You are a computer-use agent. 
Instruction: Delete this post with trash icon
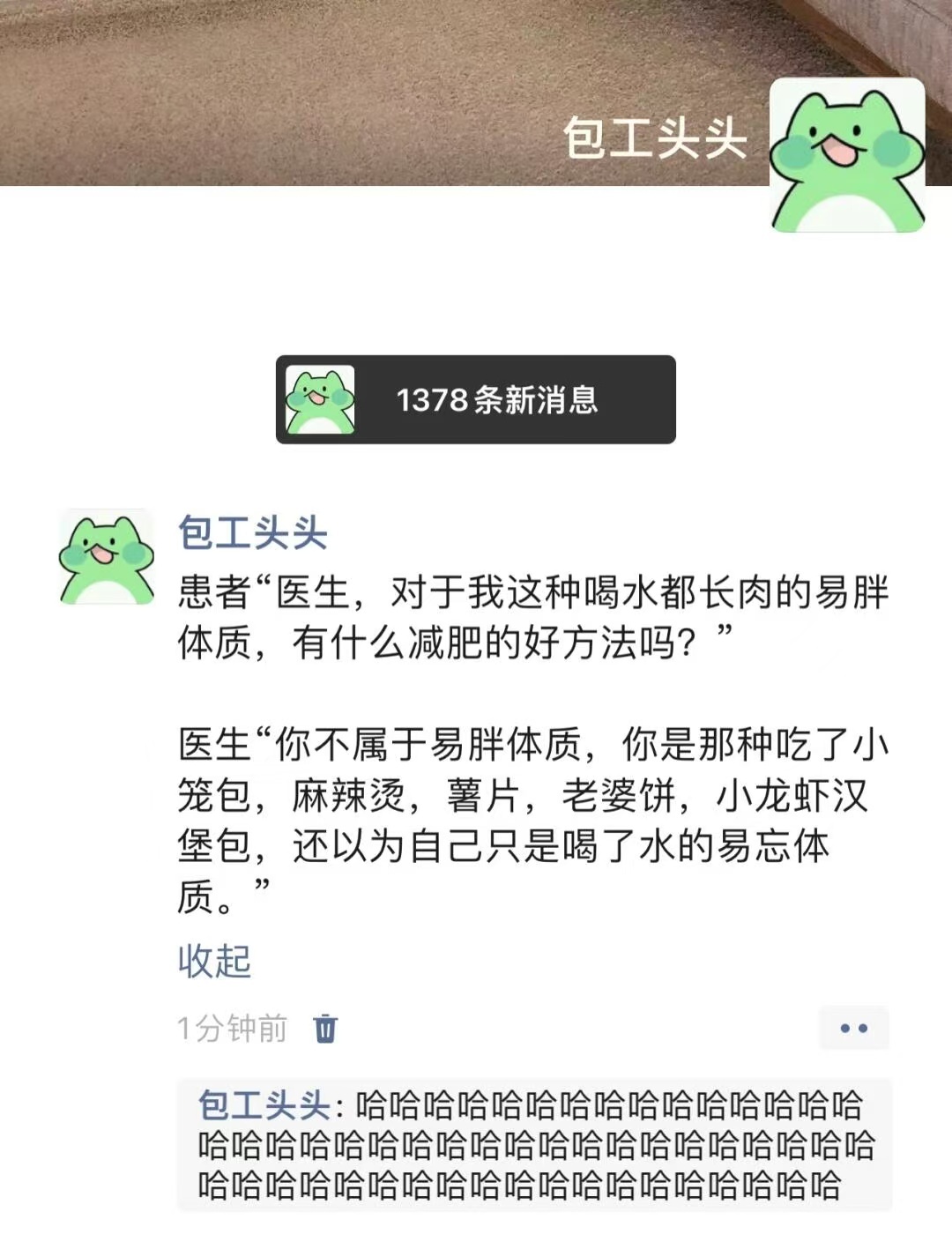[325, 1028]
